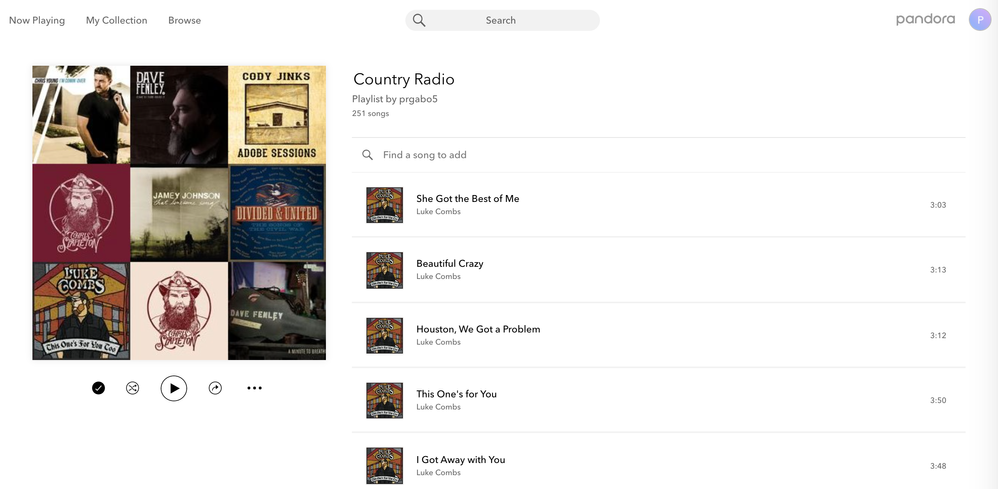Viewport: 998px width, 489px height.
Task: Open the profile avatar menu
Action: click(x=980, y=20)
